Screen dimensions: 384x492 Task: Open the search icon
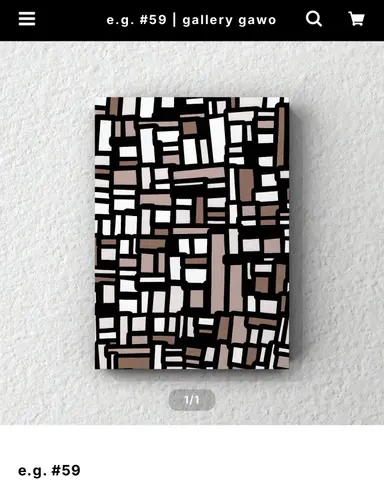[314, 19]
